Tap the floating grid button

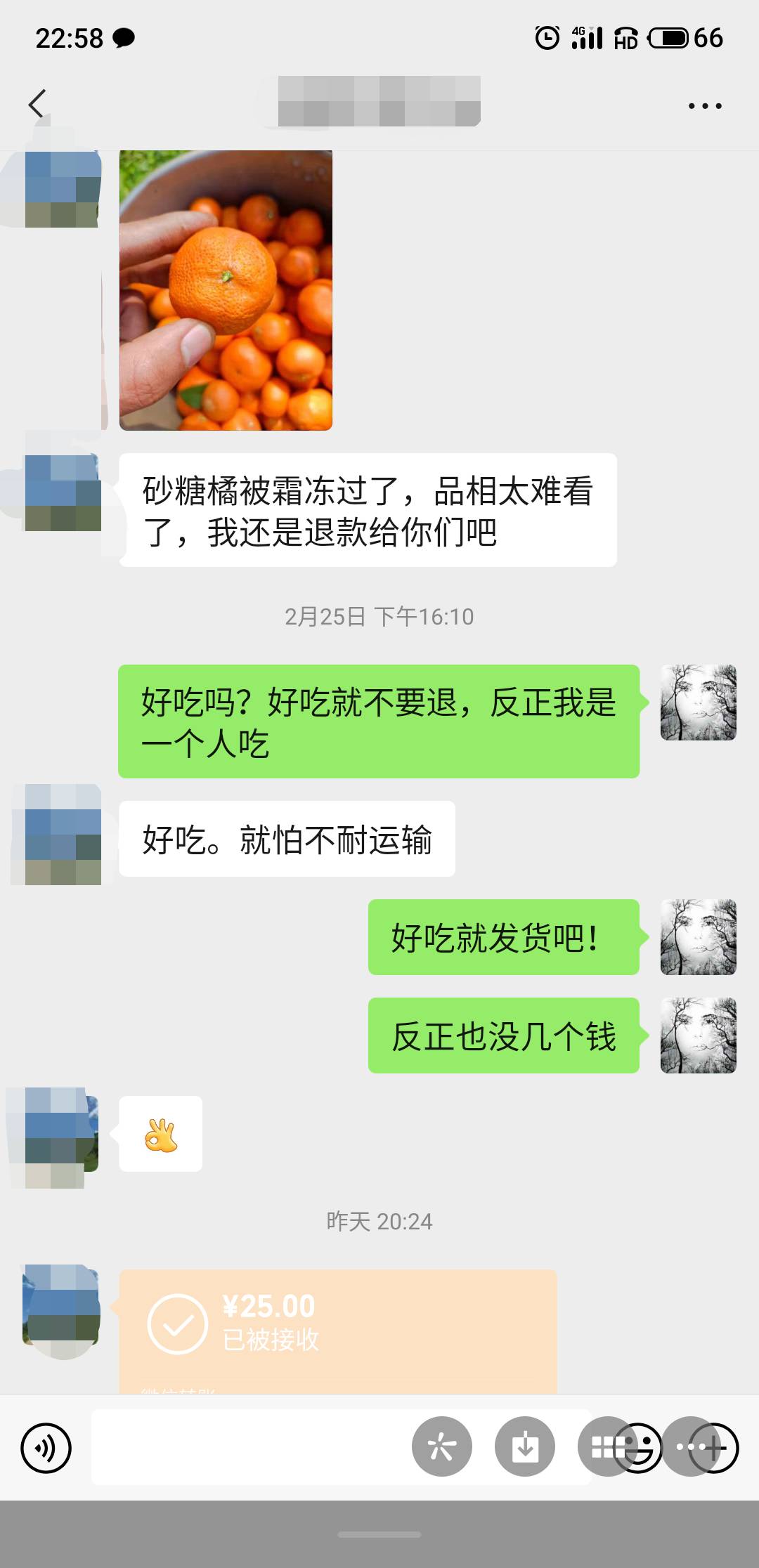[x=607, y=1447]
